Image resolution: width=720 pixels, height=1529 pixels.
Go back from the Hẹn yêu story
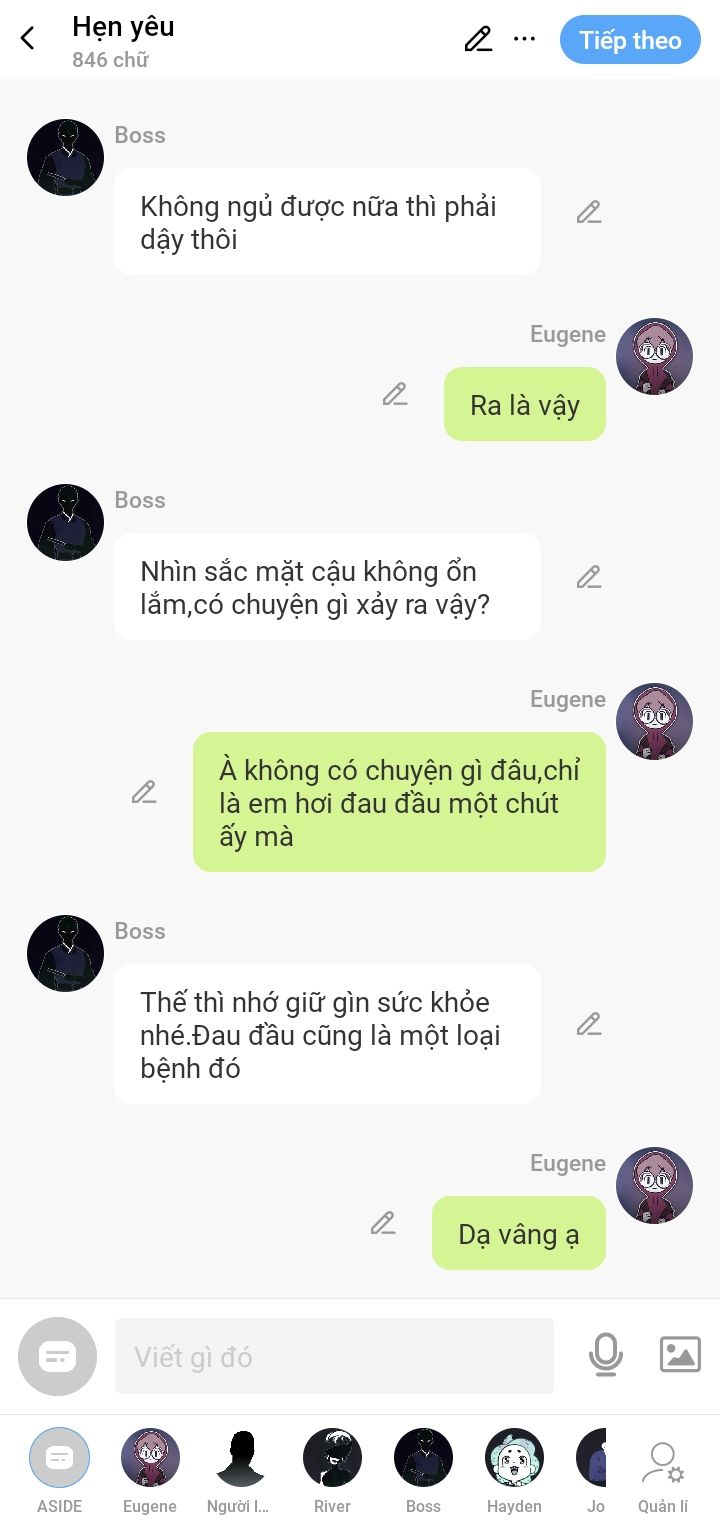pos(28,39)
